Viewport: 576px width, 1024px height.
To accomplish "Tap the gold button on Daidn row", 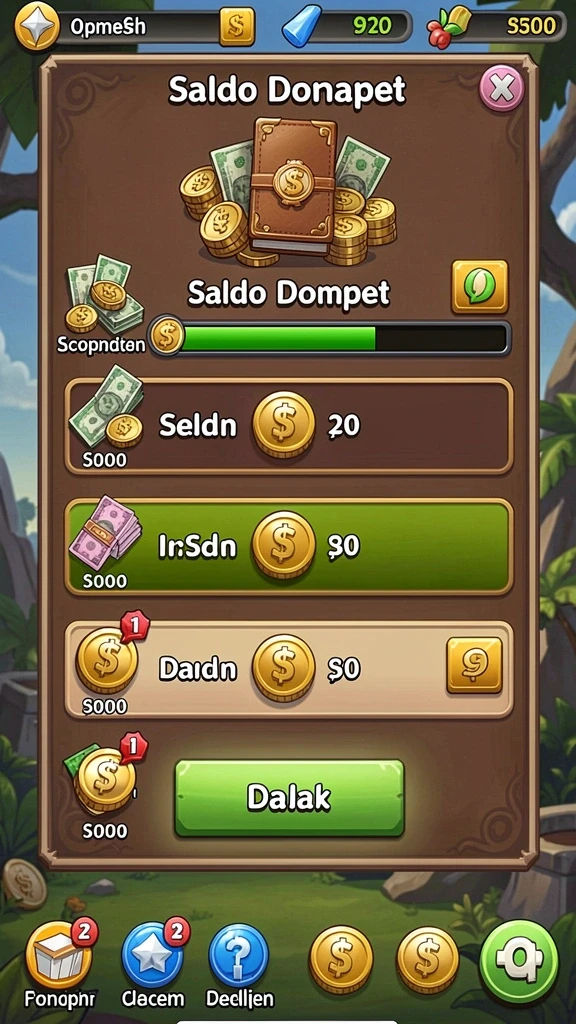I will pos(475,665).
